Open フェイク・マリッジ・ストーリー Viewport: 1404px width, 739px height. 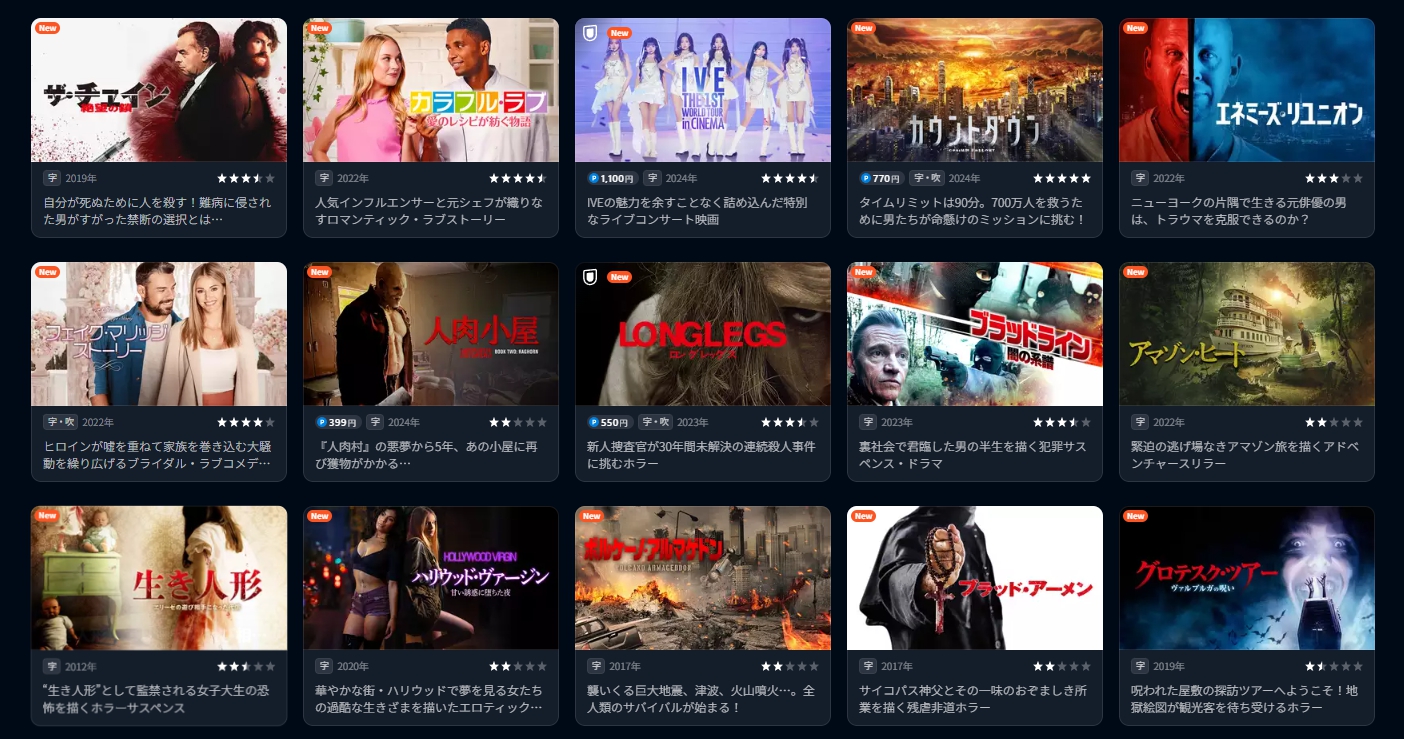click(x=159, y=334)
